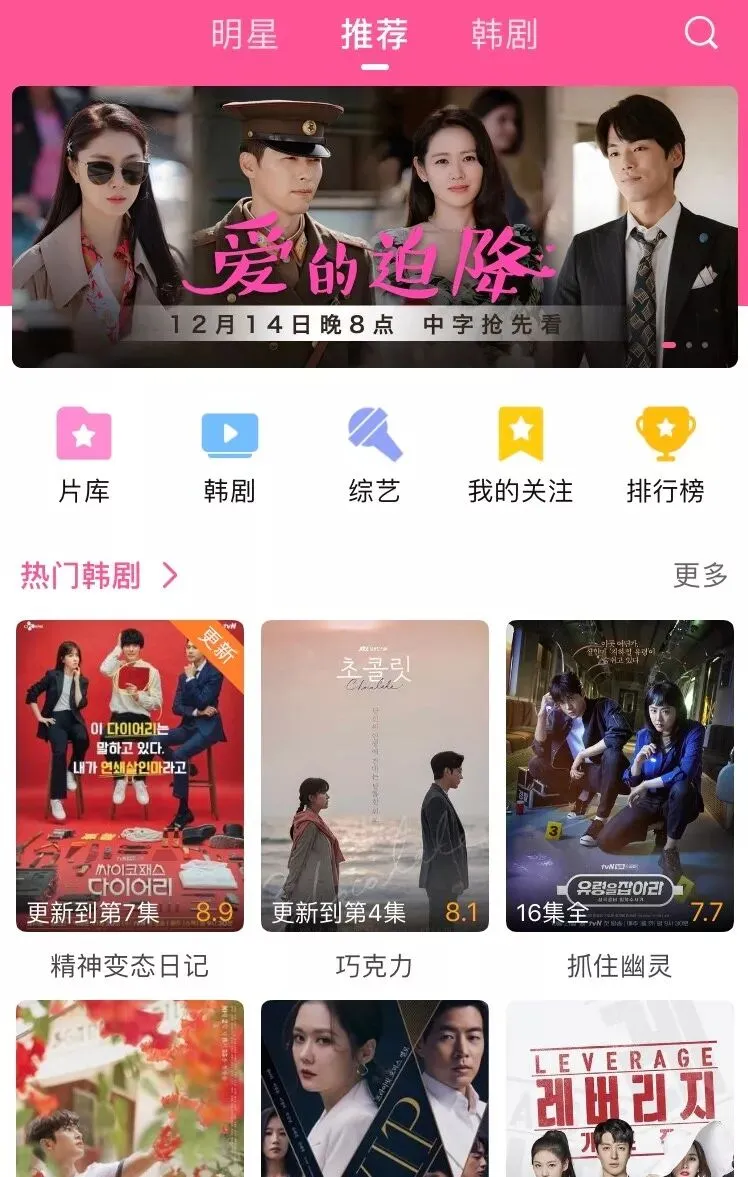Open the 片库 library shortcut
748x1177 pixels.
coord(84,455)
